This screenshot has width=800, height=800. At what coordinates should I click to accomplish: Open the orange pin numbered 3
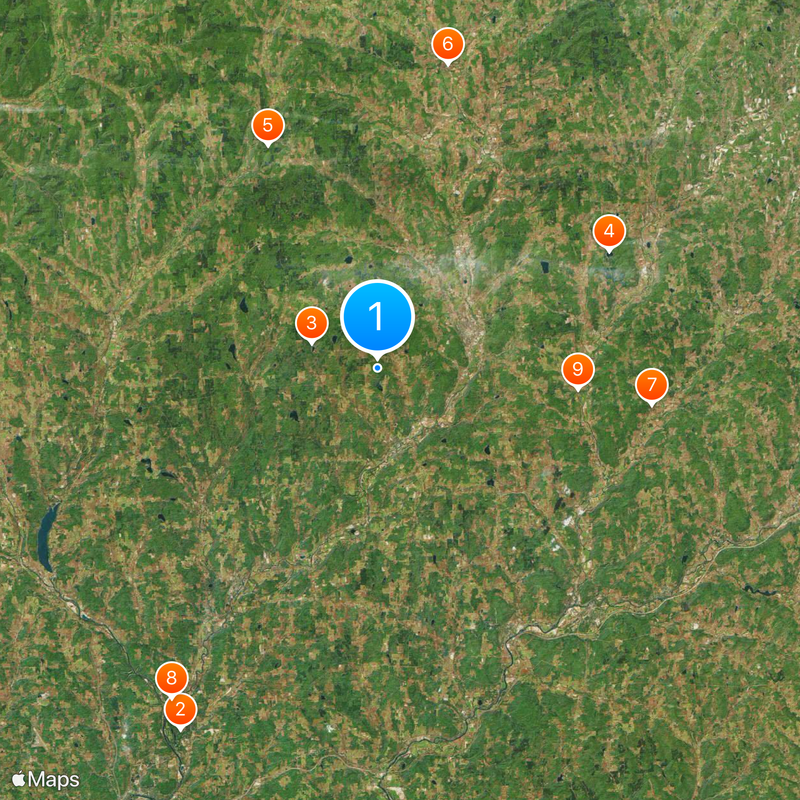pos(312,323)
